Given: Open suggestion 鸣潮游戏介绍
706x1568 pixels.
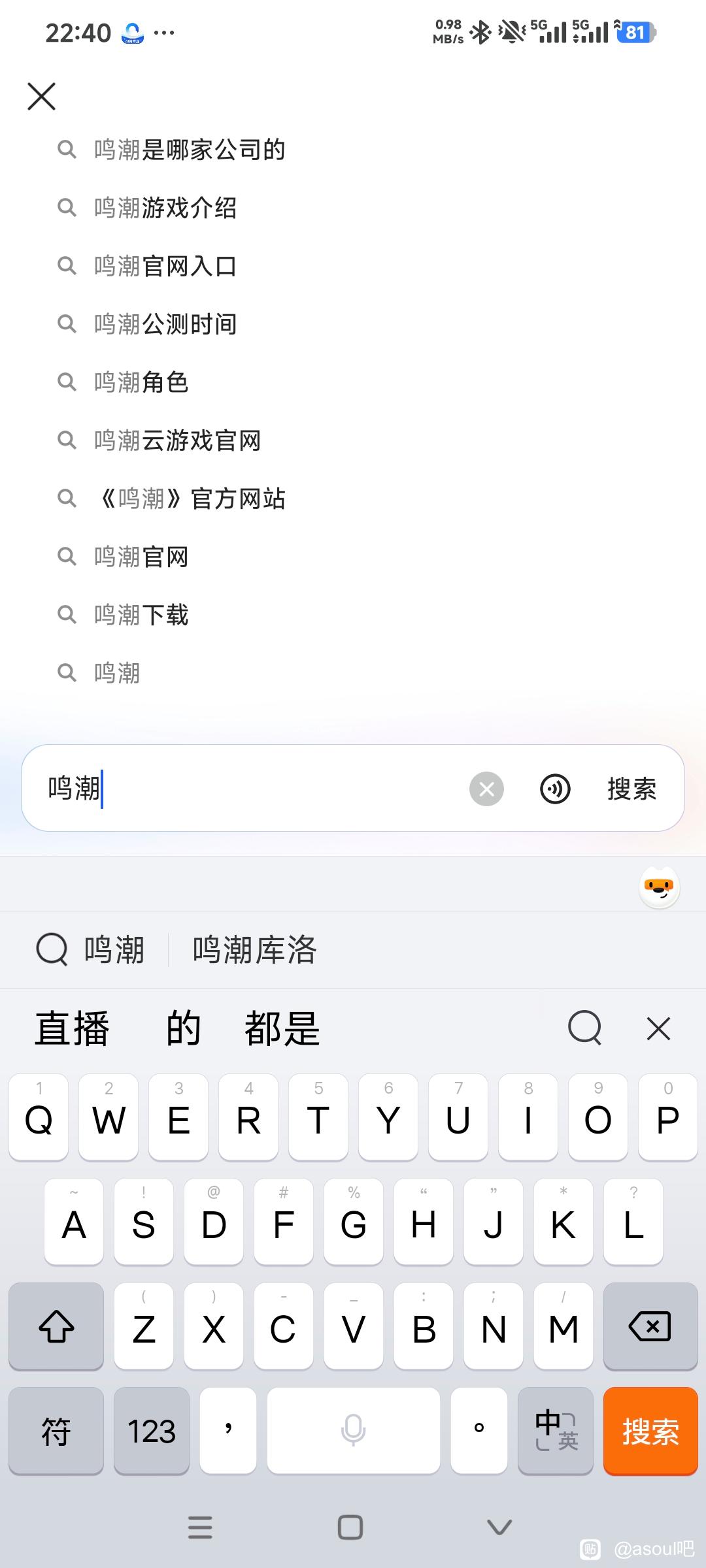Looking at the screenshot, I should [165, 208].
